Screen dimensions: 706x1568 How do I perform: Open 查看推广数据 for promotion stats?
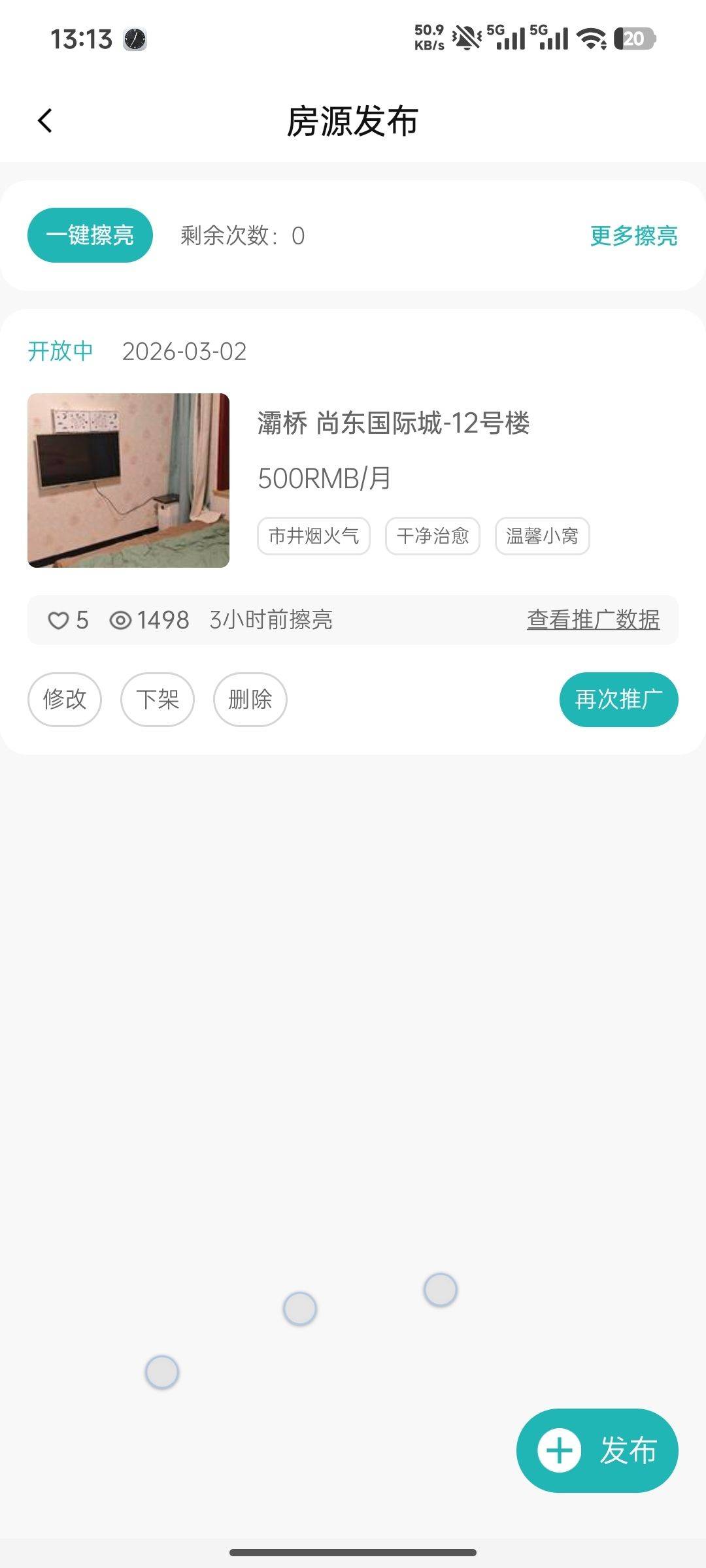click(593, 619)
